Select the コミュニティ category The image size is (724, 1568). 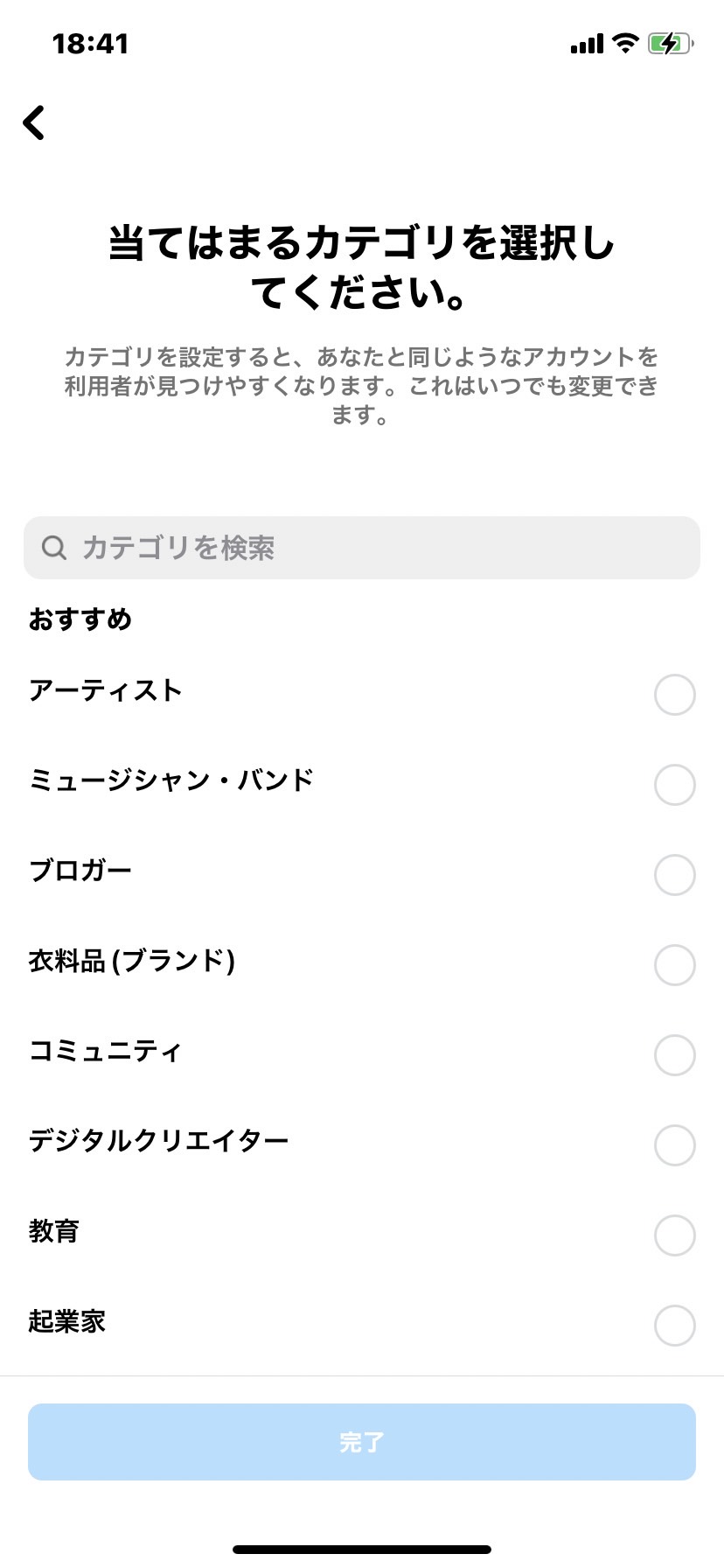[362, 1054]
